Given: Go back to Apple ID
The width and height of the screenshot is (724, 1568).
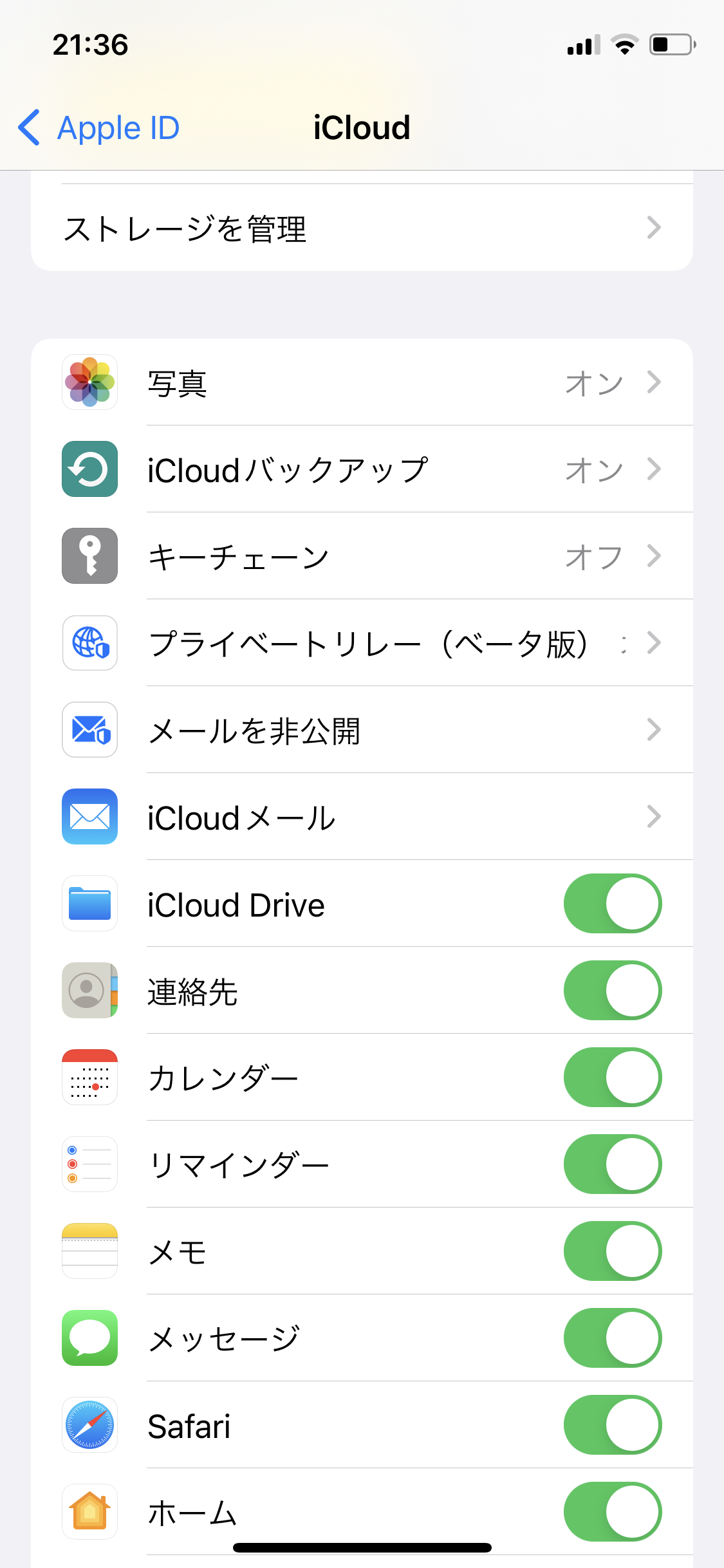Looking at the screenshot, I should coord(98,127).
